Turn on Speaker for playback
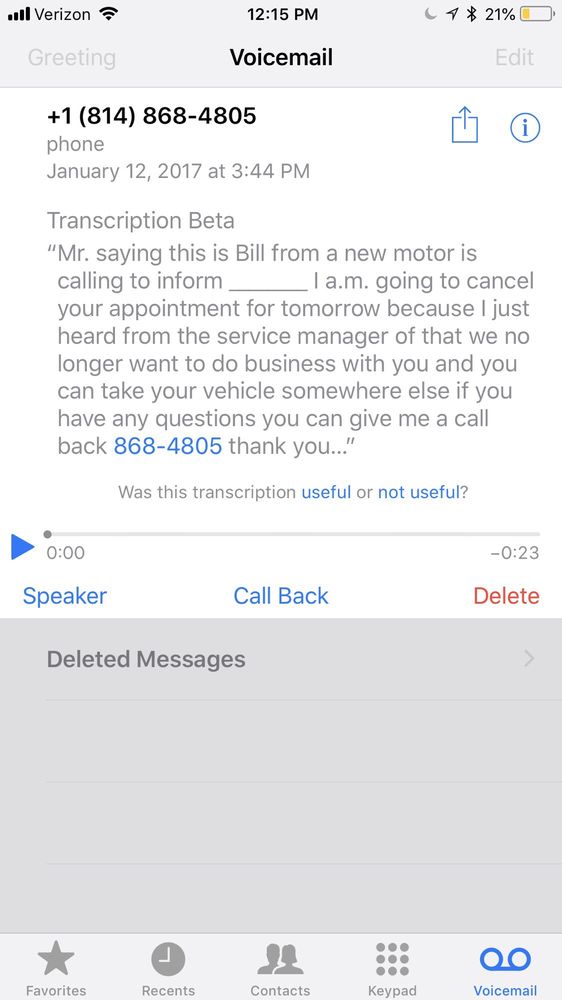 click(64, 596)
